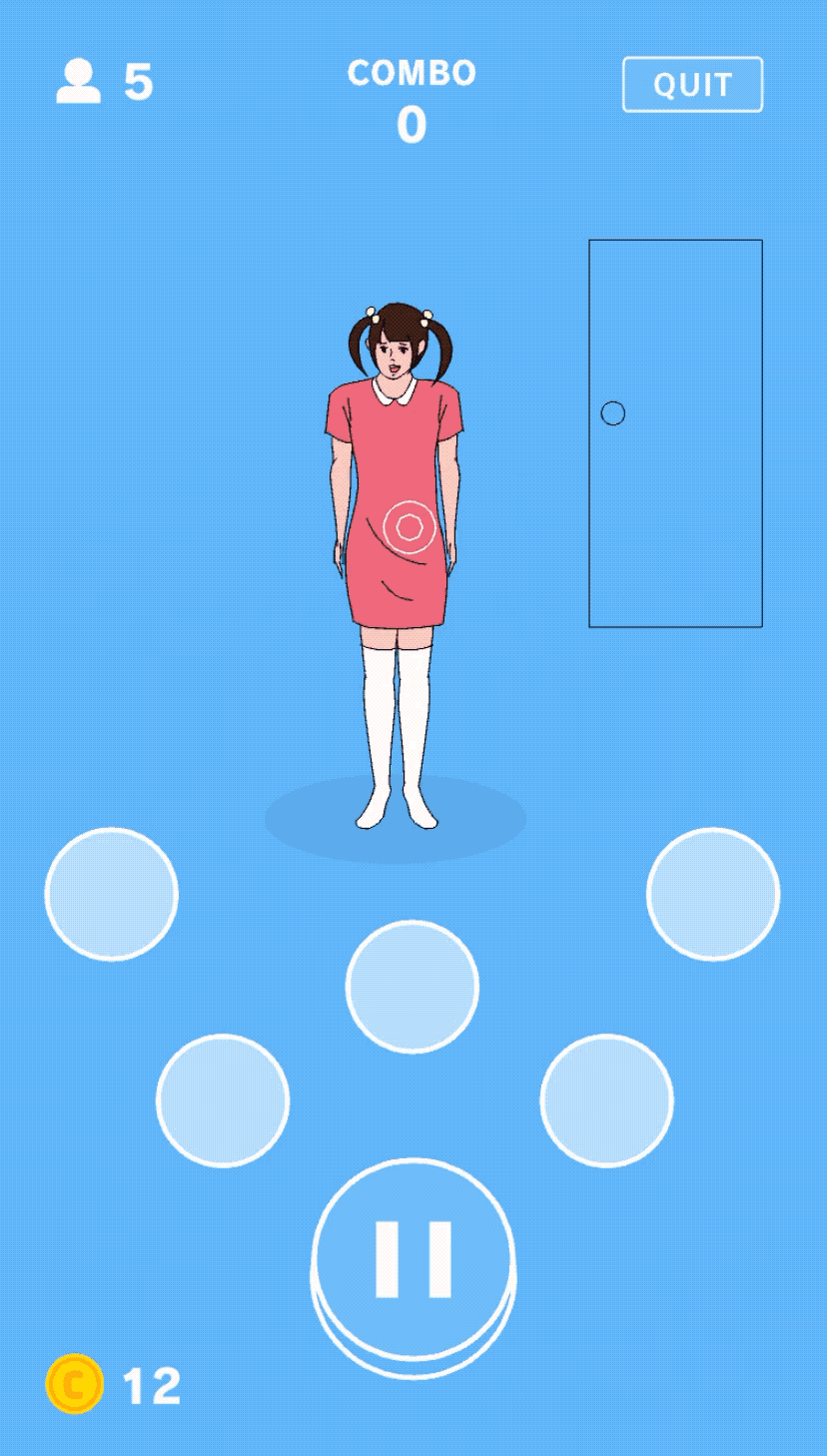Click the number 12 beside the coin
The width and height of the screenshot is (827, 1456).
[152, 1385]
